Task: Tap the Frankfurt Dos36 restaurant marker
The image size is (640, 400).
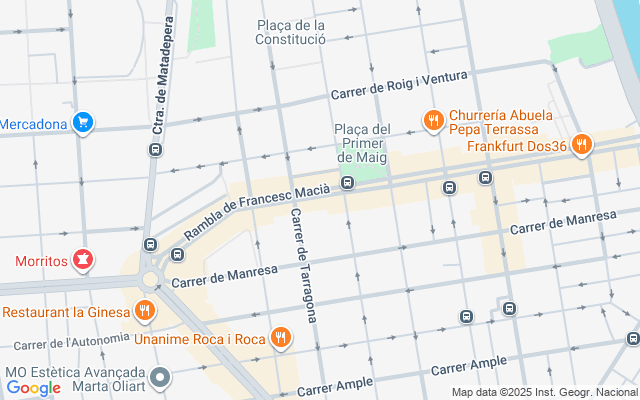Action: pyautogui.click(x=582, y=146)
